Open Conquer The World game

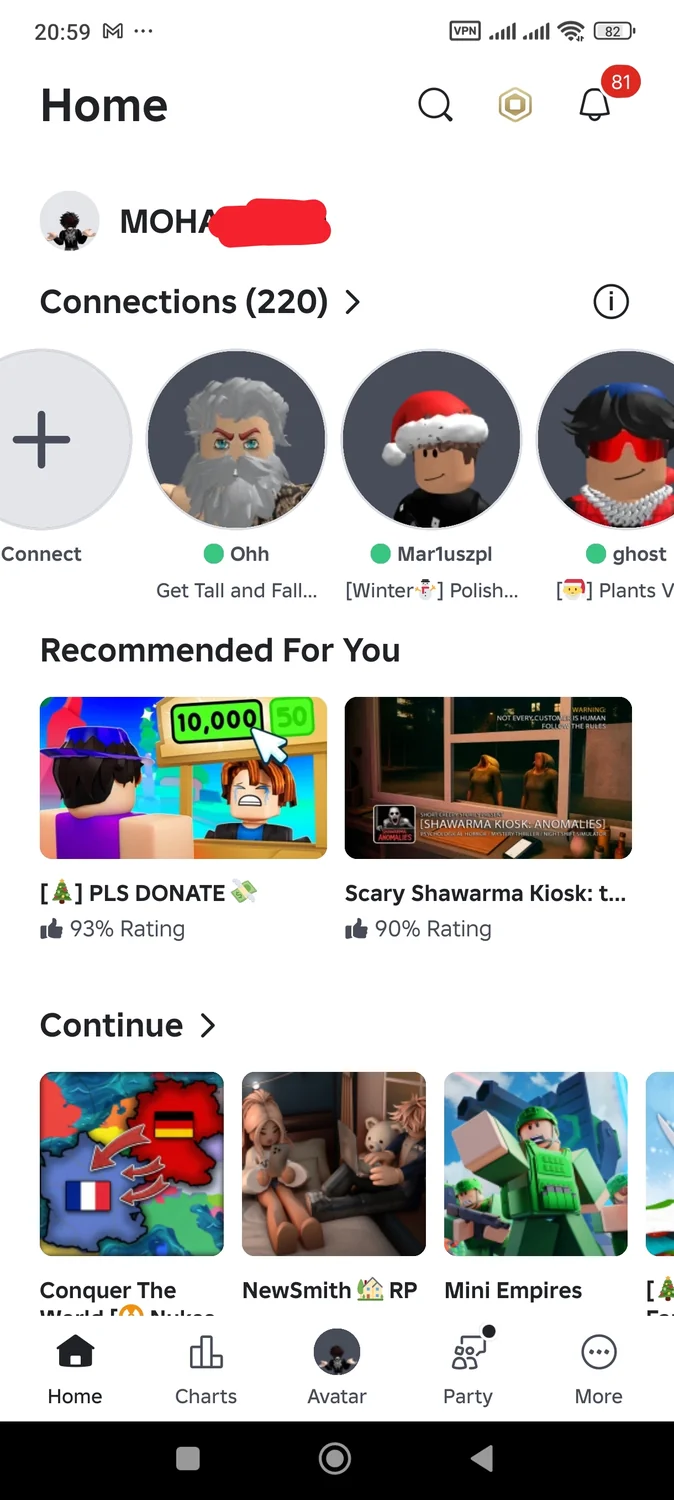[132, 1164]
